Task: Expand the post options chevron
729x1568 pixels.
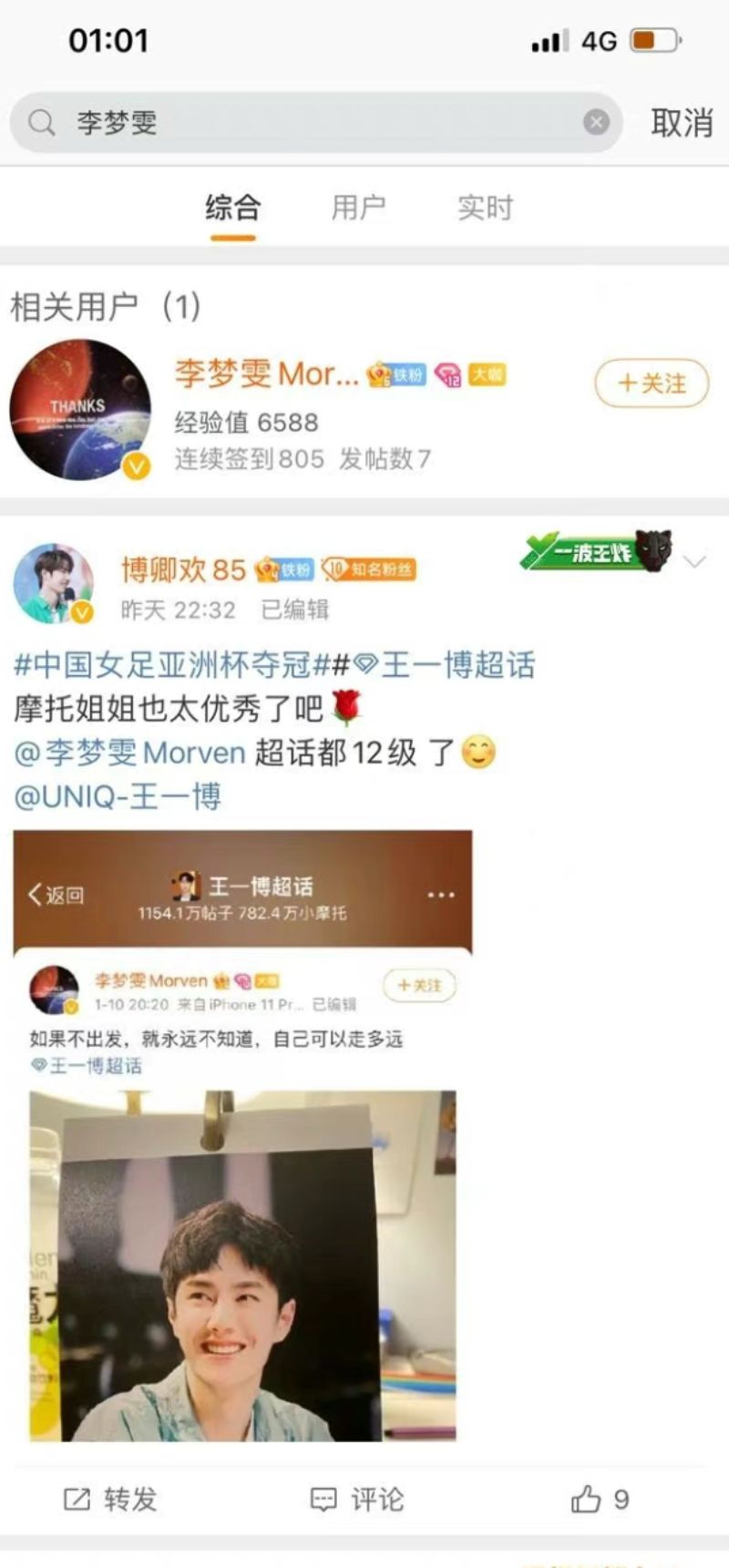Action: pos(694,562)
